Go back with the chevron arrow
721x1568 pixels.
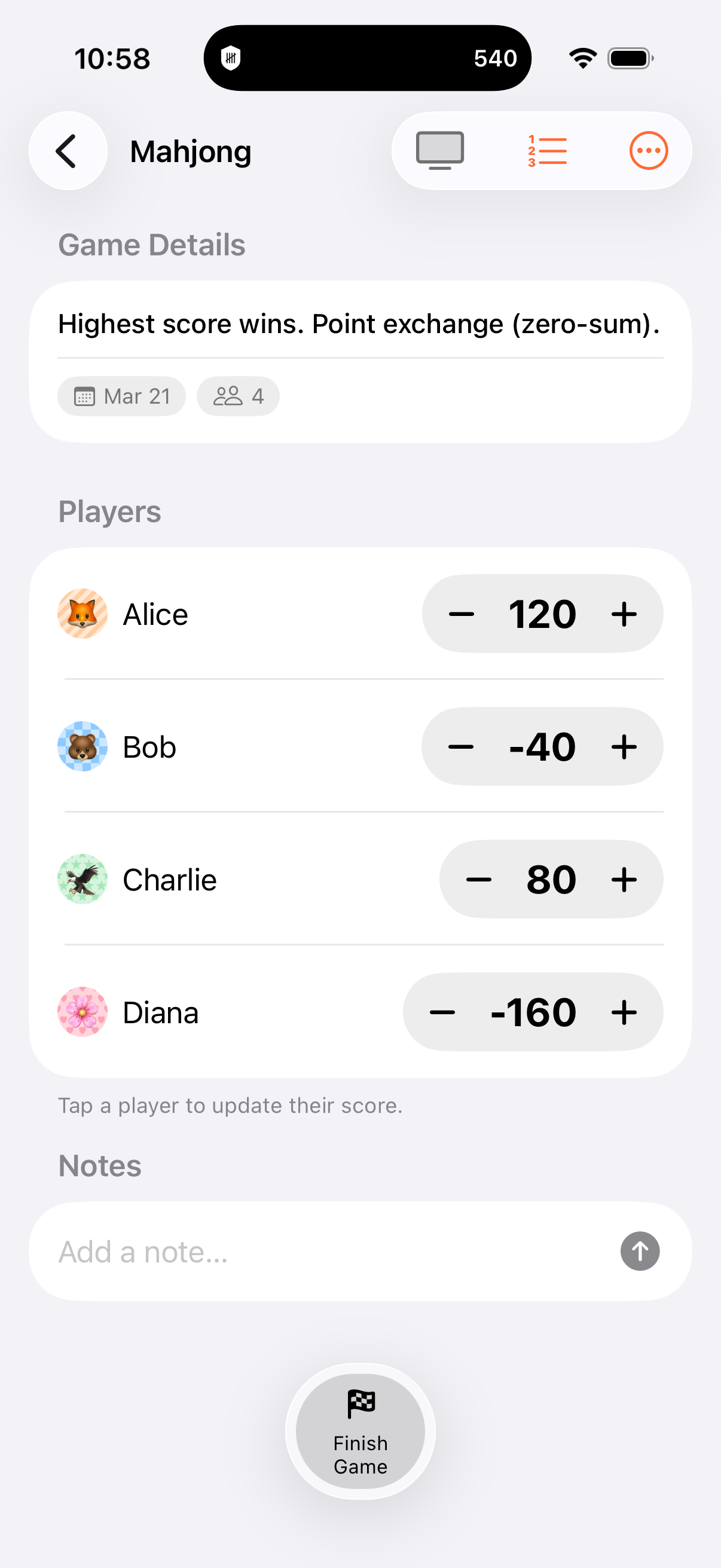click(67, 150)
